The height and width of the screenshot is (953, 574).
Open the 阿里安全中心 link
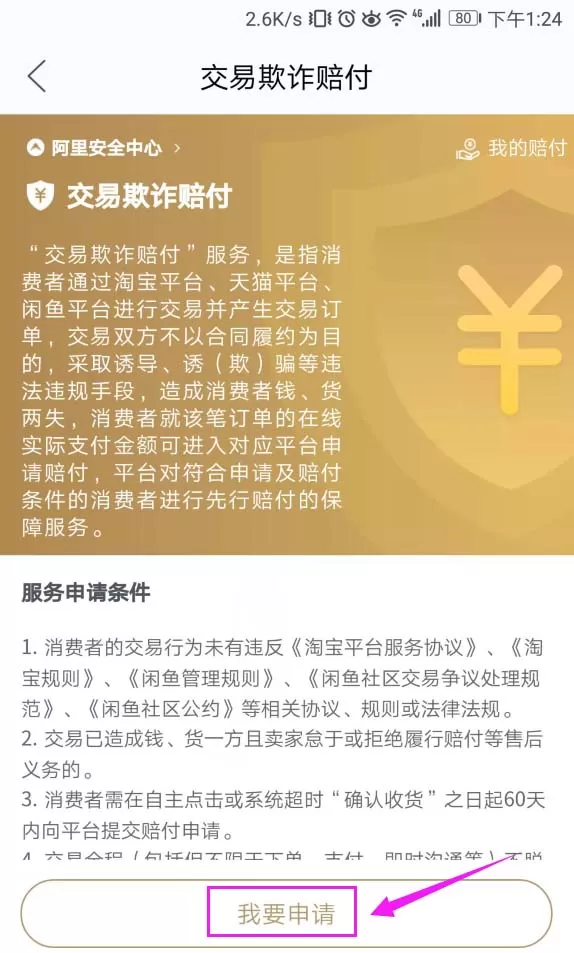[103, 148]
